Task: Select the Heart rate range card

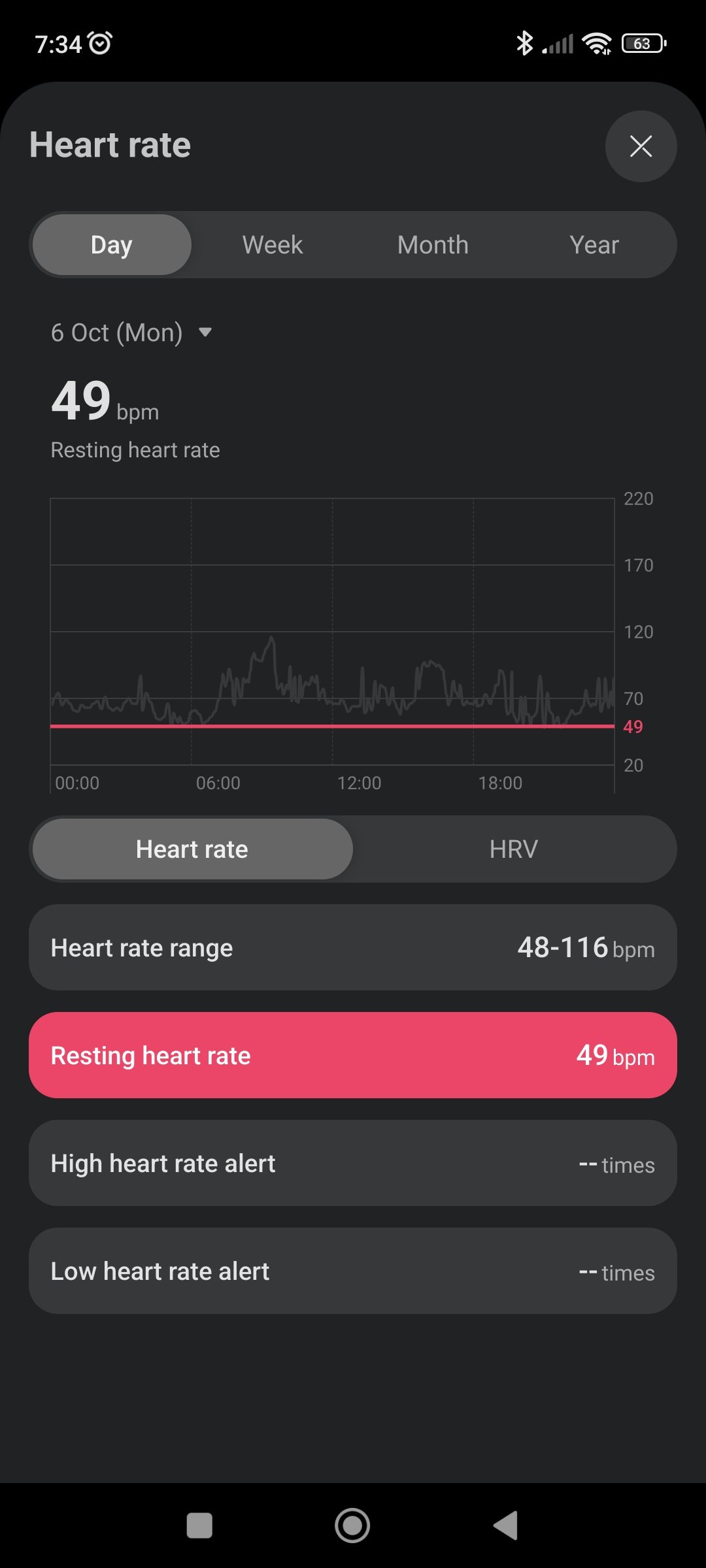Action: point(353,947)
